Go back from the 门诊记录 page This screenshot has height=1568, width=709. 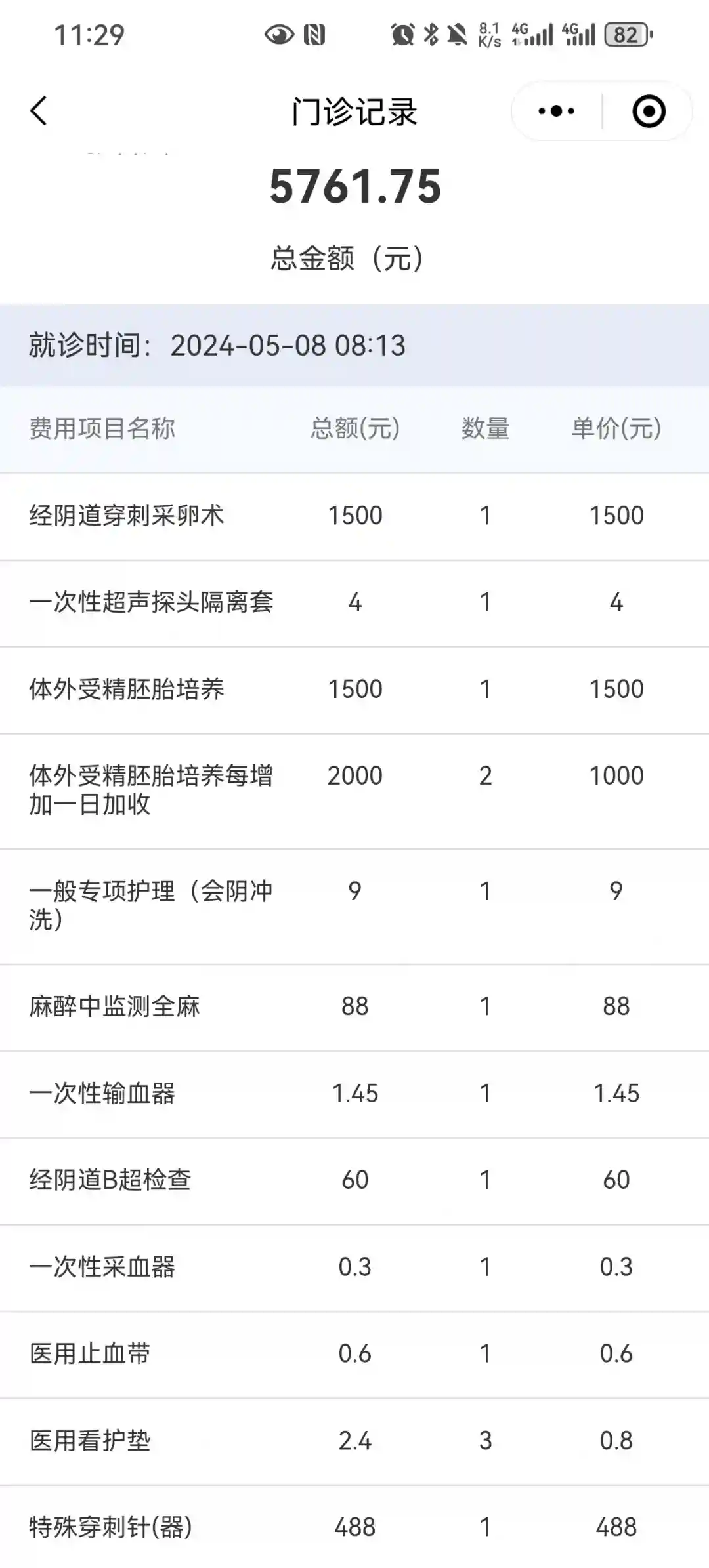coord(39,111)
